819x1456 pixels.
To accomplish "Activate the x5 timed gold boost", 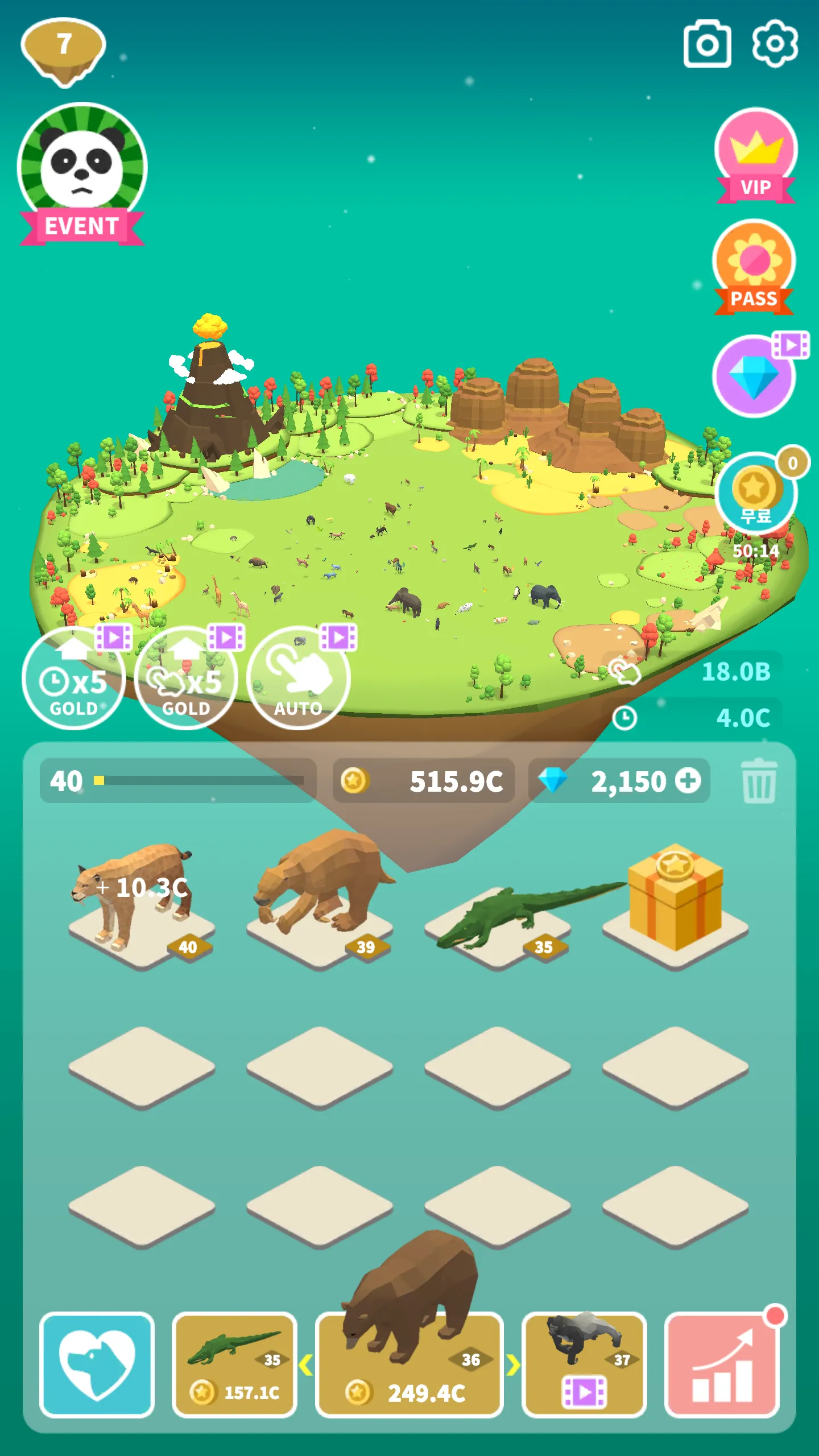I will (73, 678).
